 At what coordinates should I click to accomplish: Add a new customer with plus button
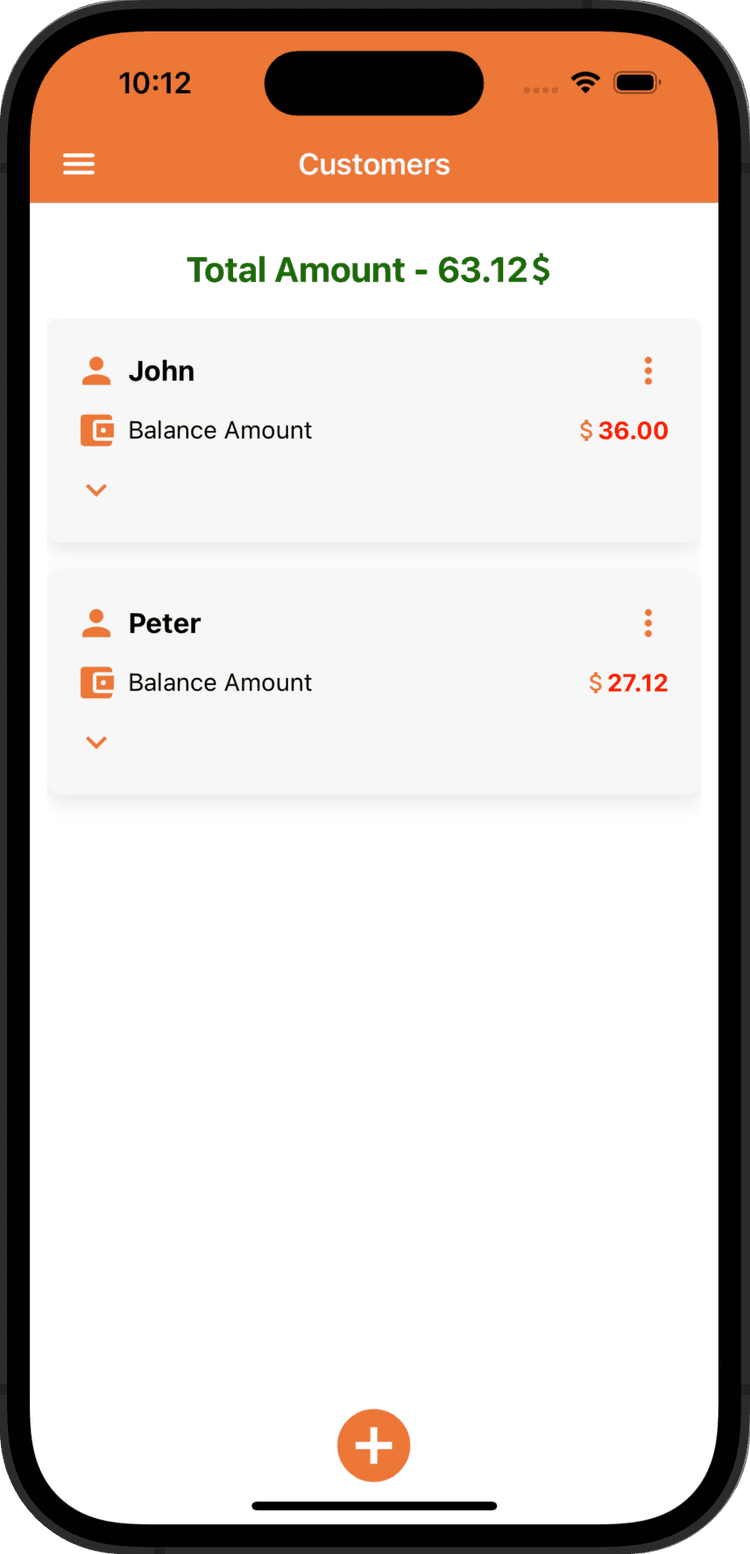click(x=374, y=1445)
